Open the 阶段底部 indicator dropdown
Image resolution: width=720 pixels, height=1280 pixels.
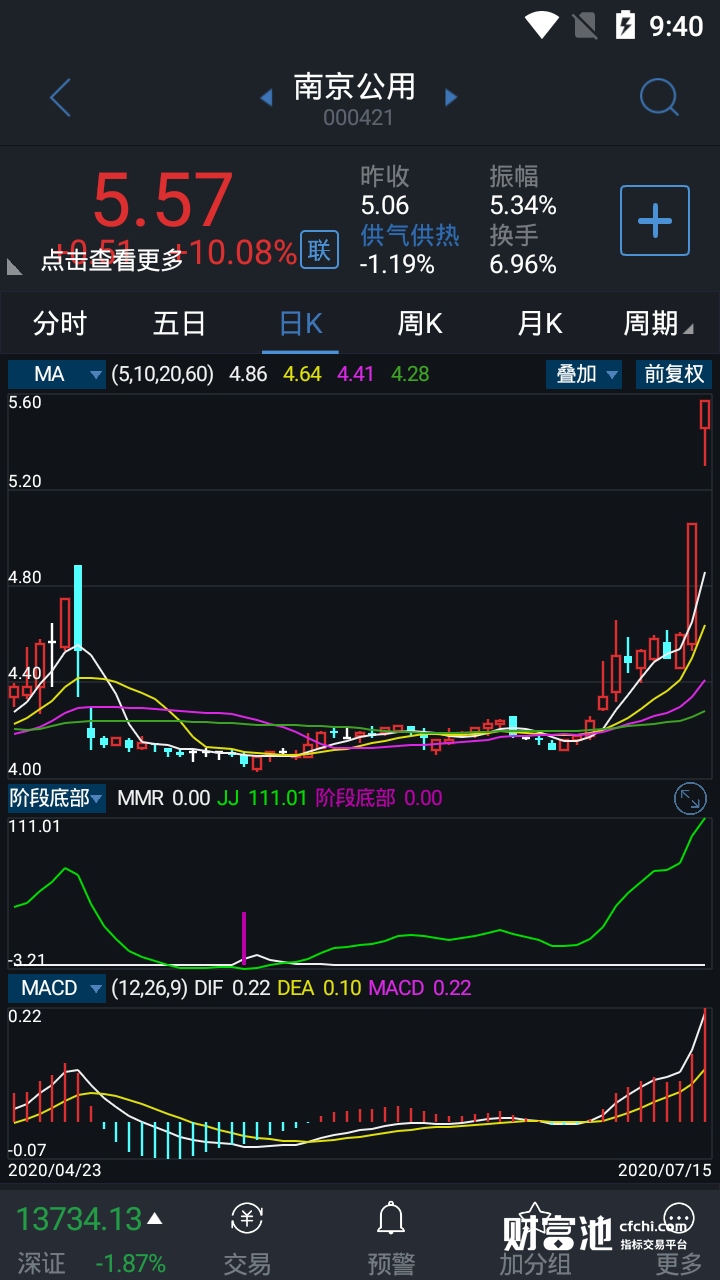[x=57, y=798]
